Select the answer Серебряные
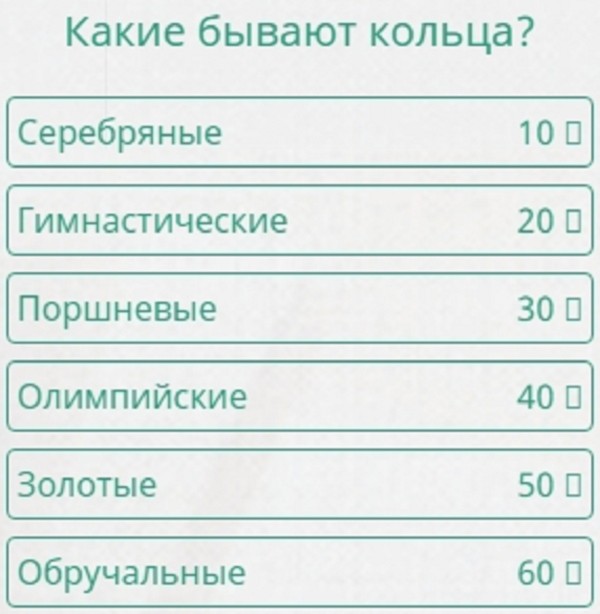The height and width of the screenshot is (614, 600). (x=299, y=132)
